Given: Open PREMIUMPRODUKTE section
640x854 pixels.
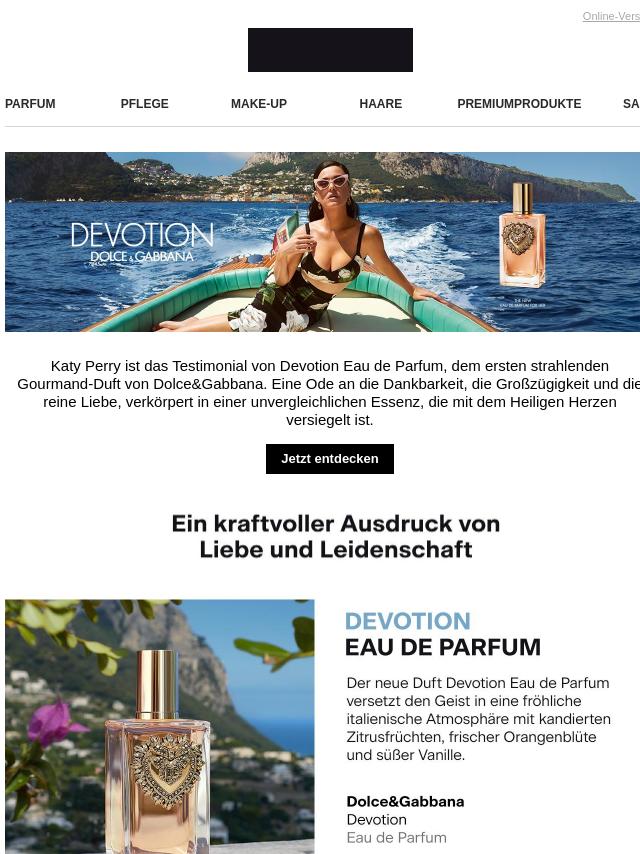Looking at the screenshot, I should (x=519, y=104).
